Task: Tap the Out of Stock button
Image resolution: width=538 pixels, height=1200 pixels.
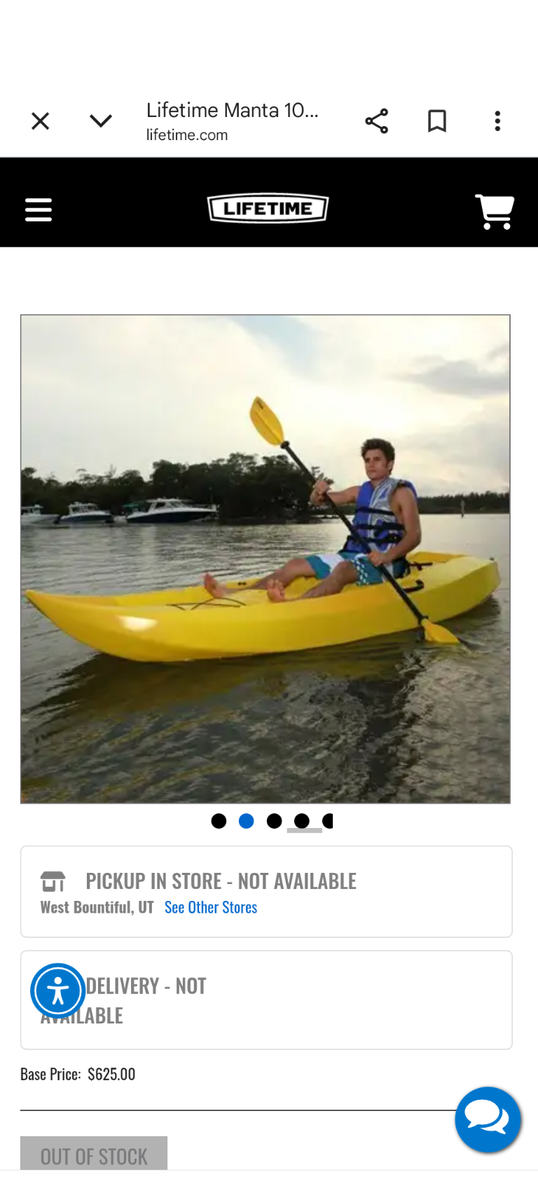Action: pyautogui.click(x=94, y=1154)
